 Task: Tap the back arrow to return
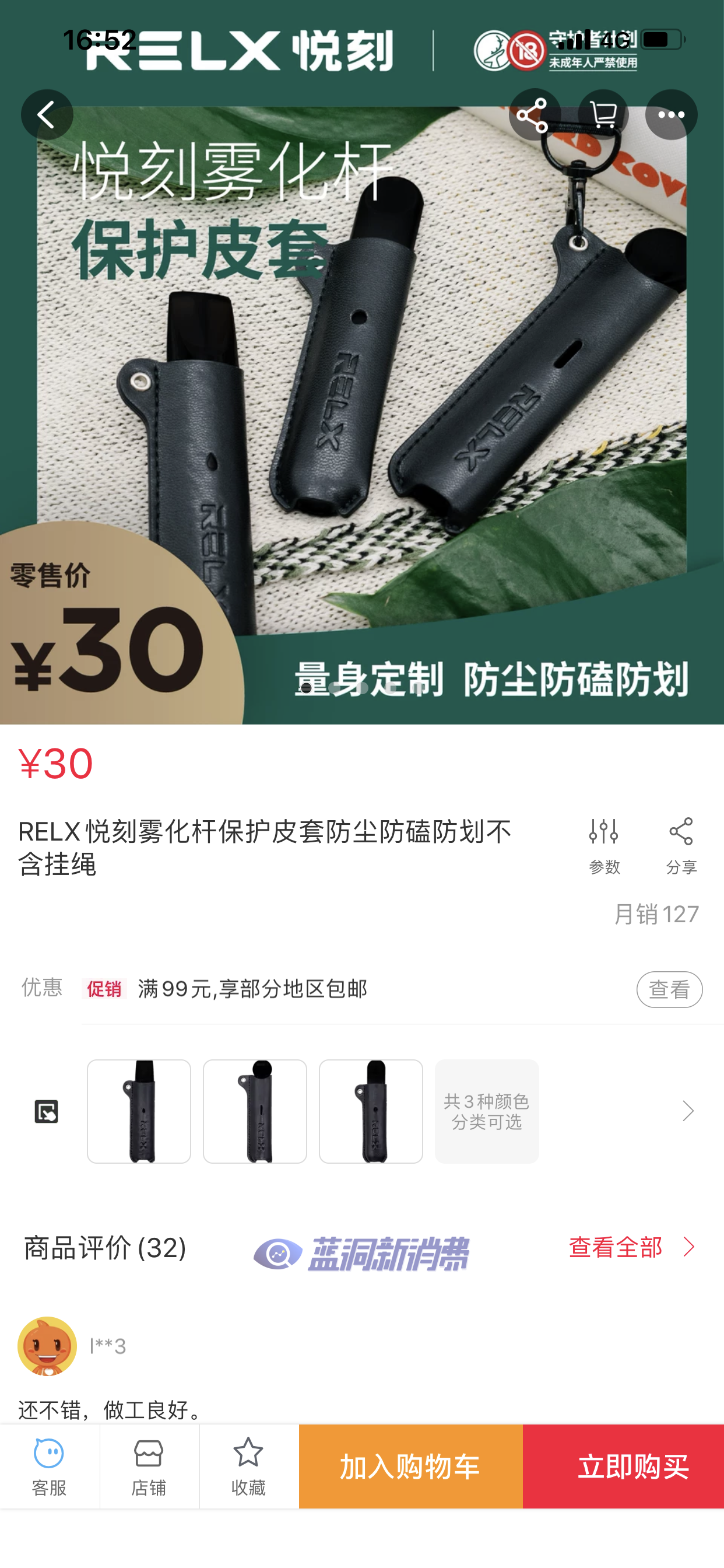click(x=47, y=114)
